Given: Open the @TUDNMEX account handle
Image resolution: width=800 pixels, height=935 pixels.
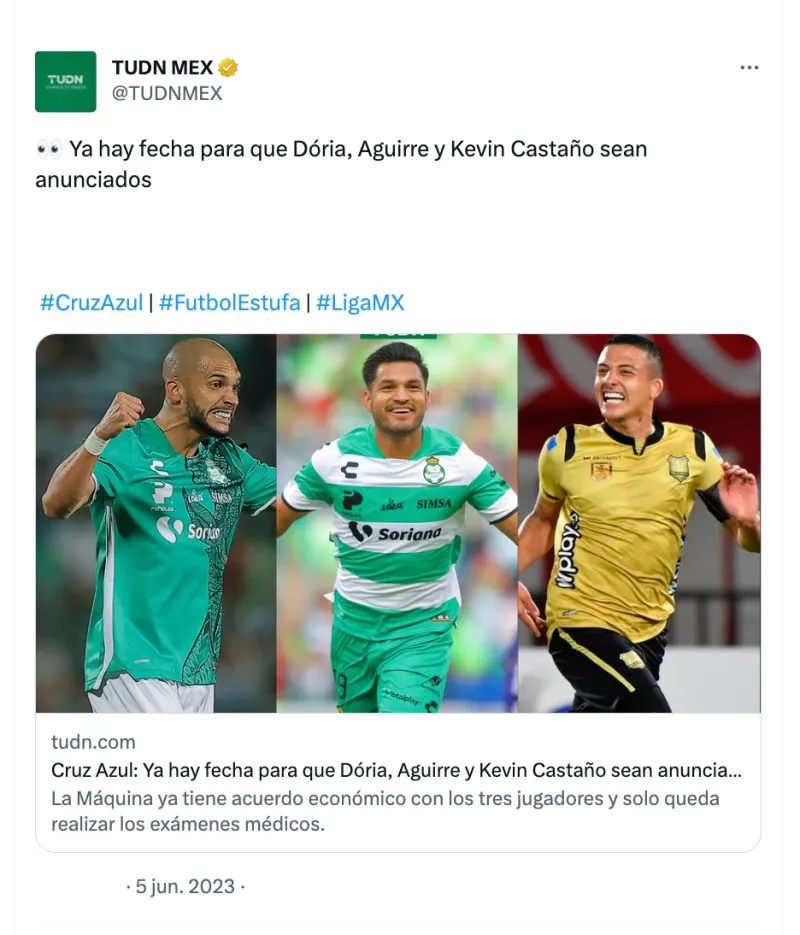Looking at the screenshot, I should click(167, 94).
